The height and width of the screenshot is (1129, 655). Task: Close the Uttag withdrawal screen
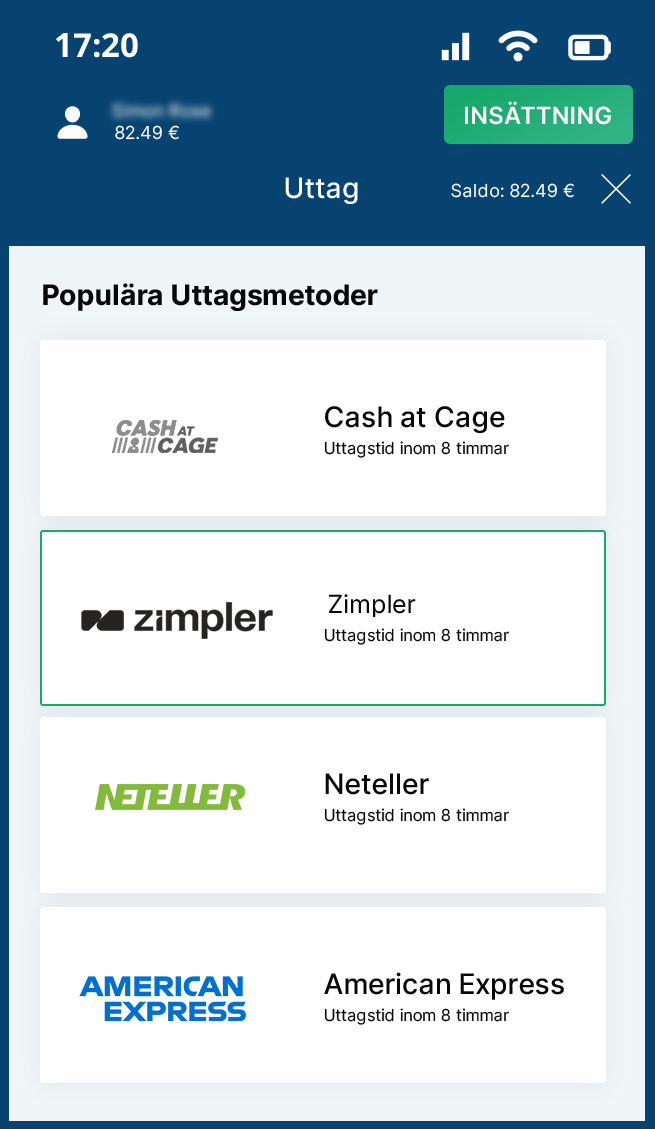point(615,189)
